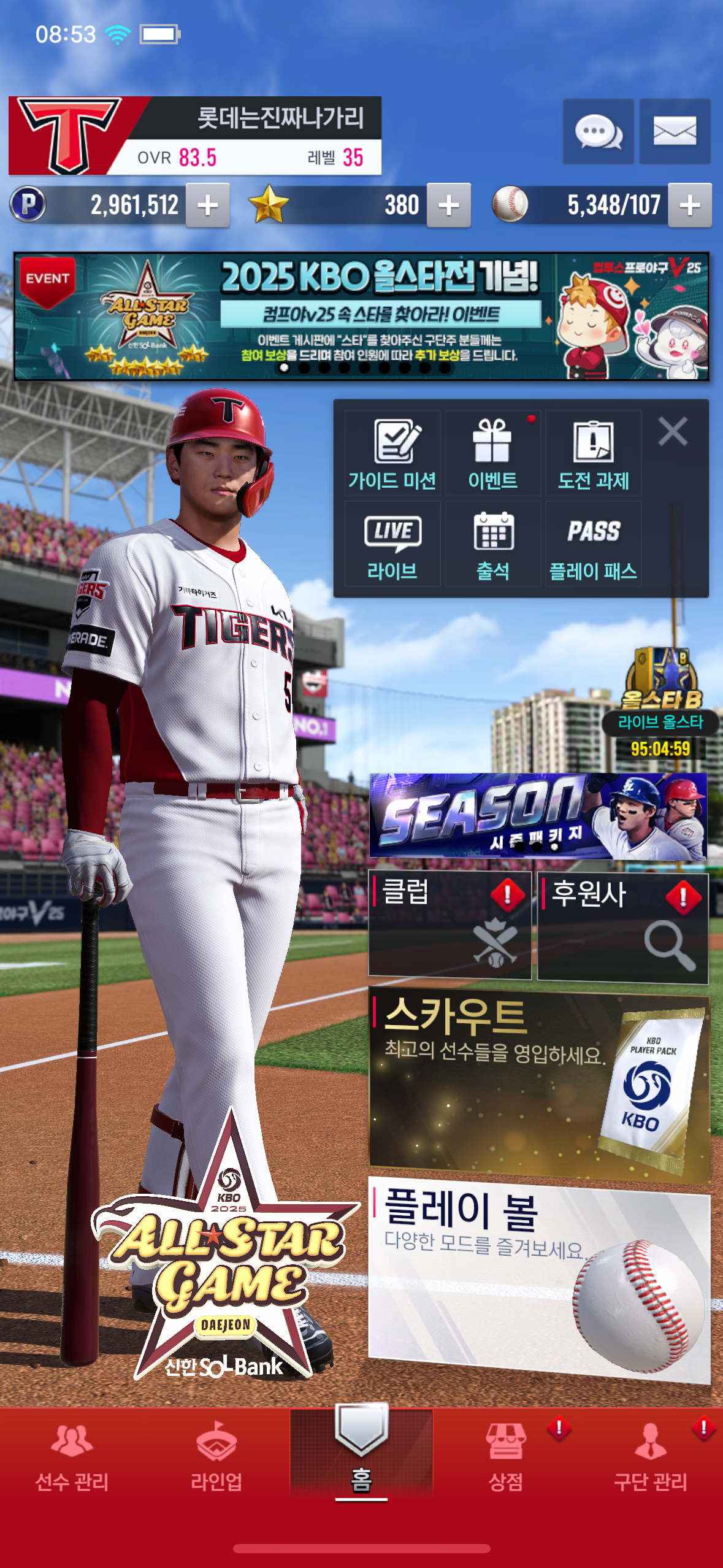Open 가이드 미션

point(392,453)
